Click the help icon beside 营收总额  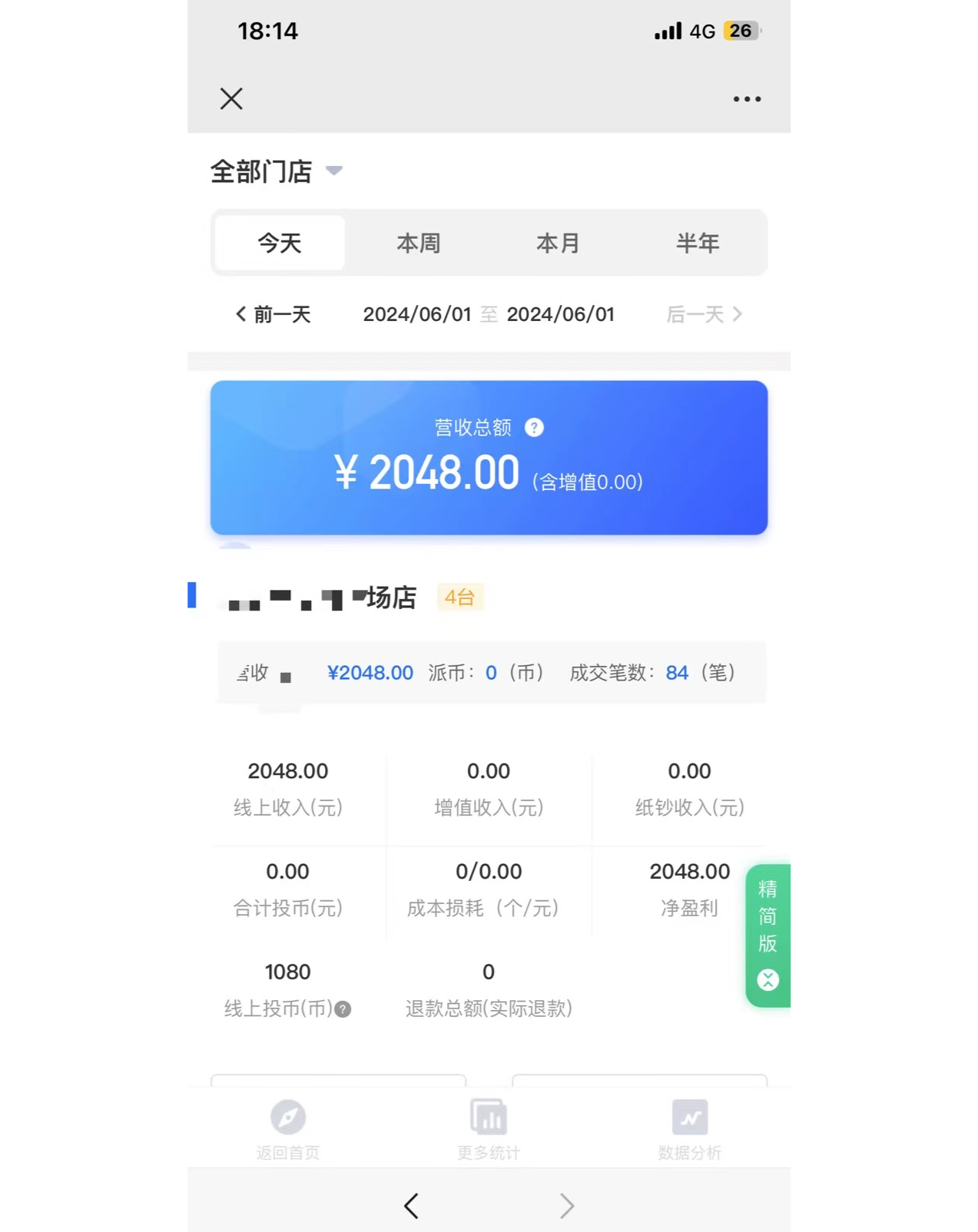coord(535,428)
